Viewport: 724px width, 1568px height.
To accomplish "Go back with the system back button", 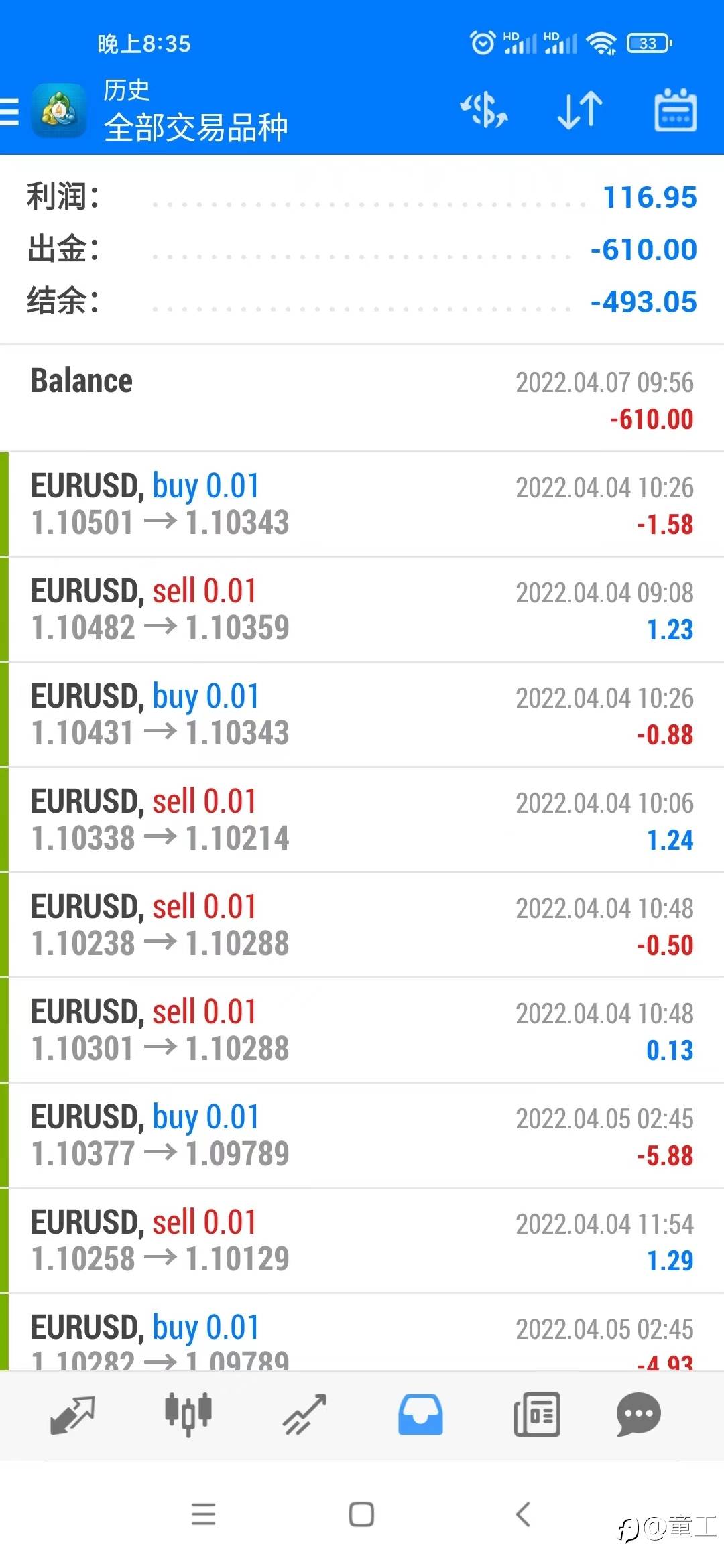I will click(523, 1514).
